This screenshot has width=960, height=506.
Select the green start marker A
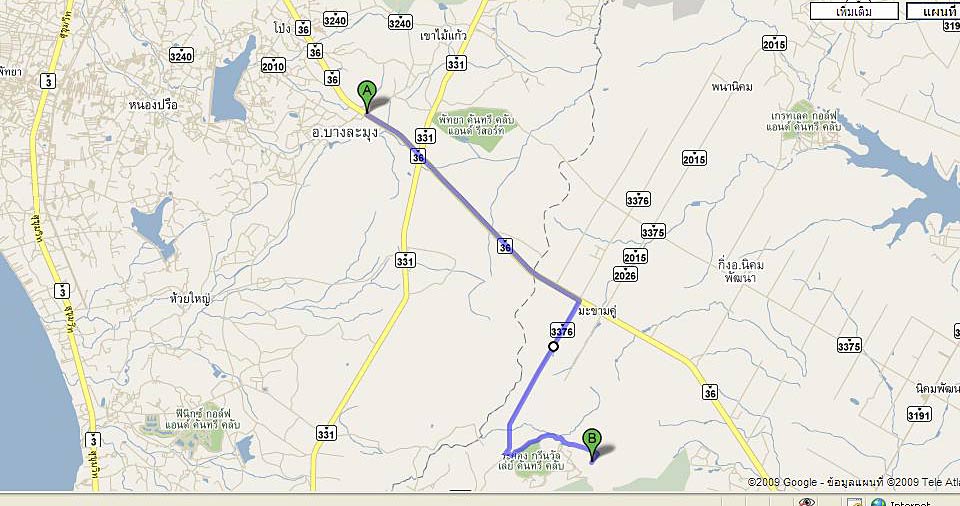(x=367, y=96)
